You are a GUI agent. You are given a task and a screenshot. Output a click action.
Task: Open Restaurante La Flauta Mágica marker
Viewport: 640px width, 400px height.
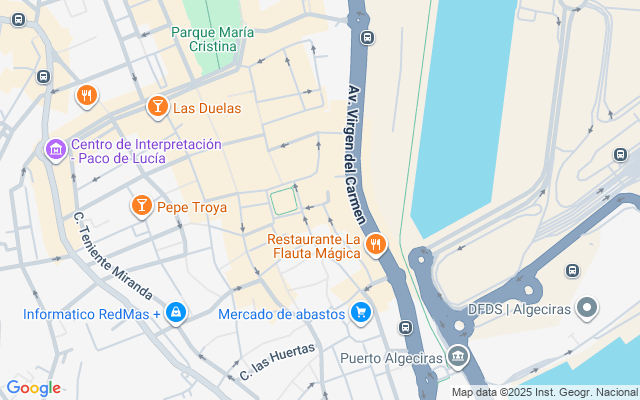coord(375,243)
